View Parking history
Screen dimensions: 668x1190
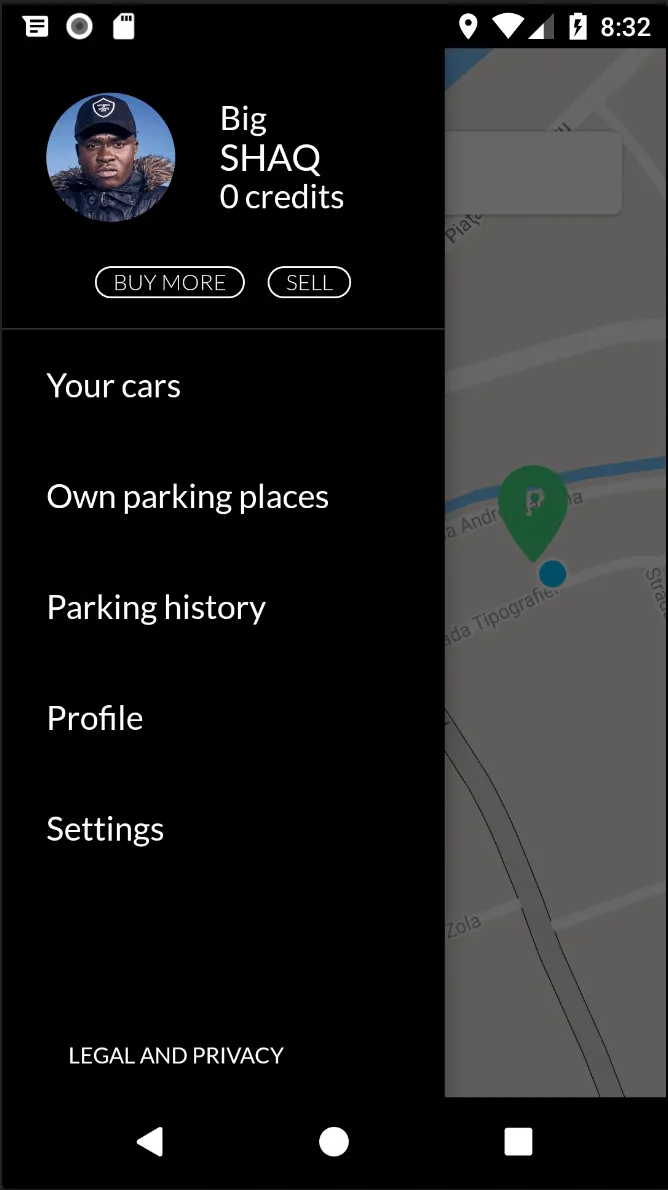click(x=156, y=608)
